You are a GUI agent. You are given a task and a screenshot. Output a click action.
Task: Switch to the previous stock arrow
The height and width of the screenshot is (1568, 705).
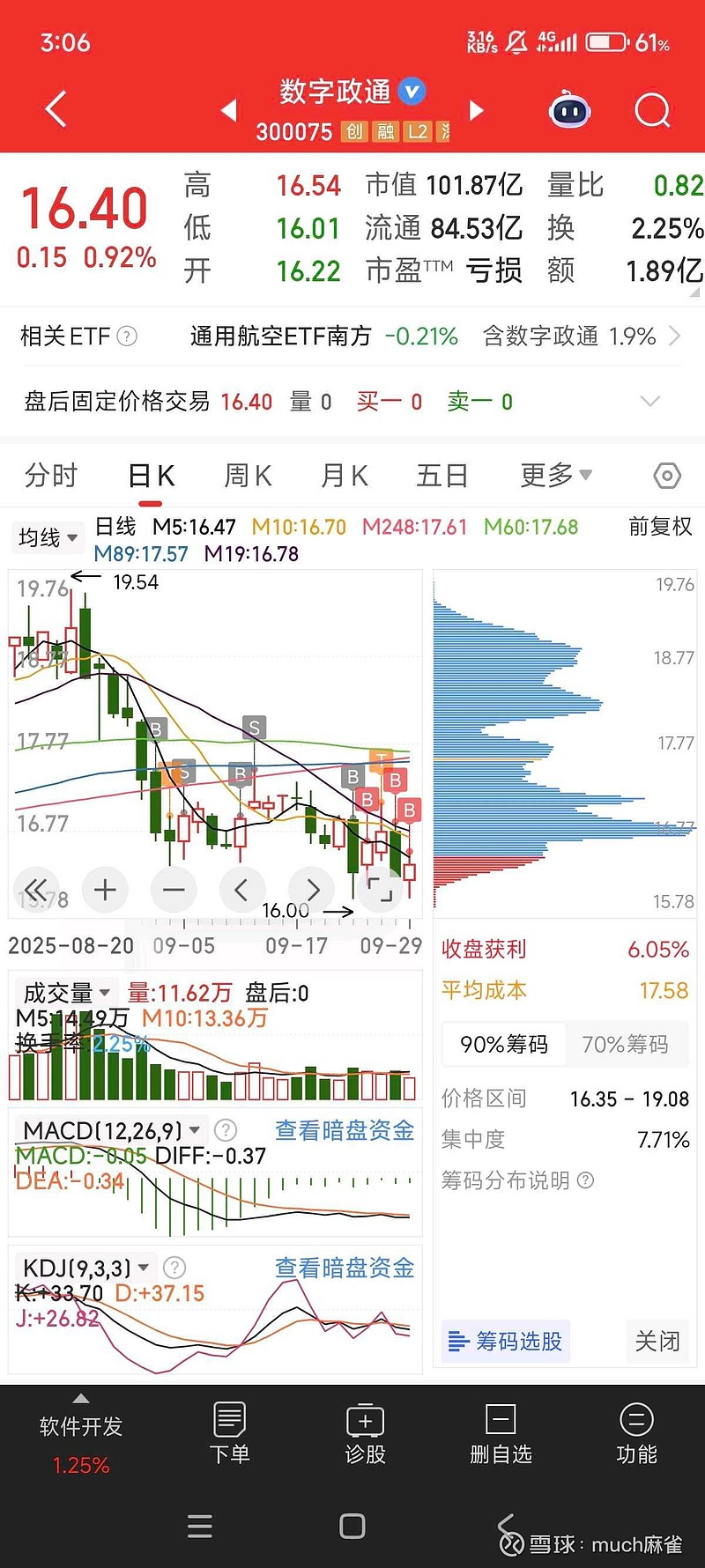(229, 110)
